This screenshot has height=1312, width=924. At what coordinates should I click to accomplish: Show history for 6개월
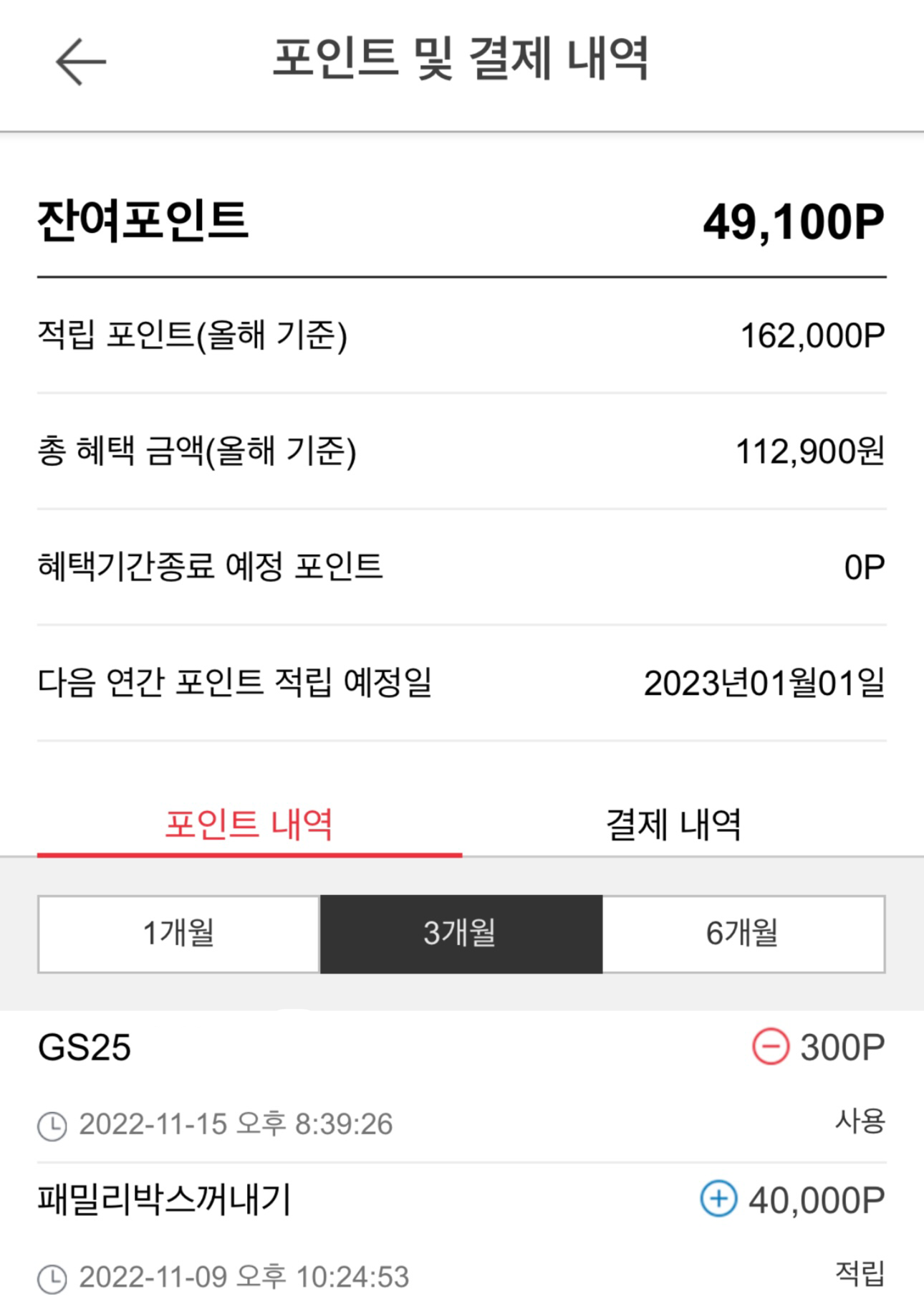click(743, 934)
